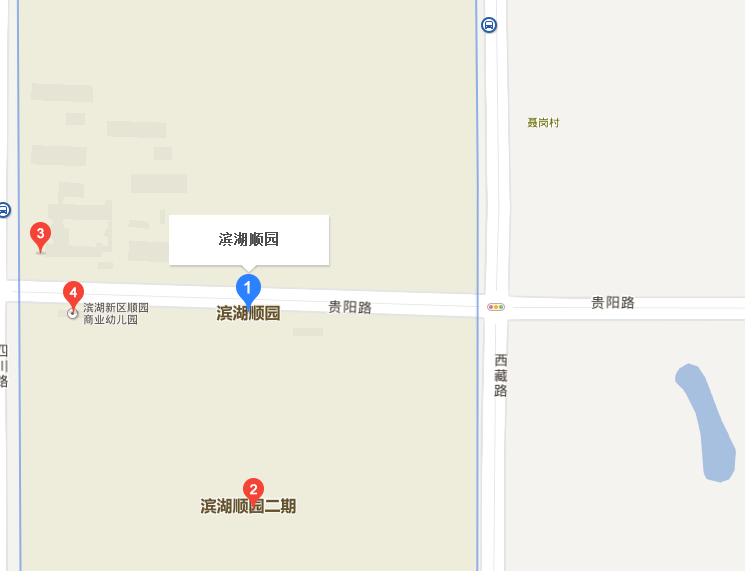745x571 pixels.
Task: Tap the bus stop icon on 西藏路
Action: point(489,25)
